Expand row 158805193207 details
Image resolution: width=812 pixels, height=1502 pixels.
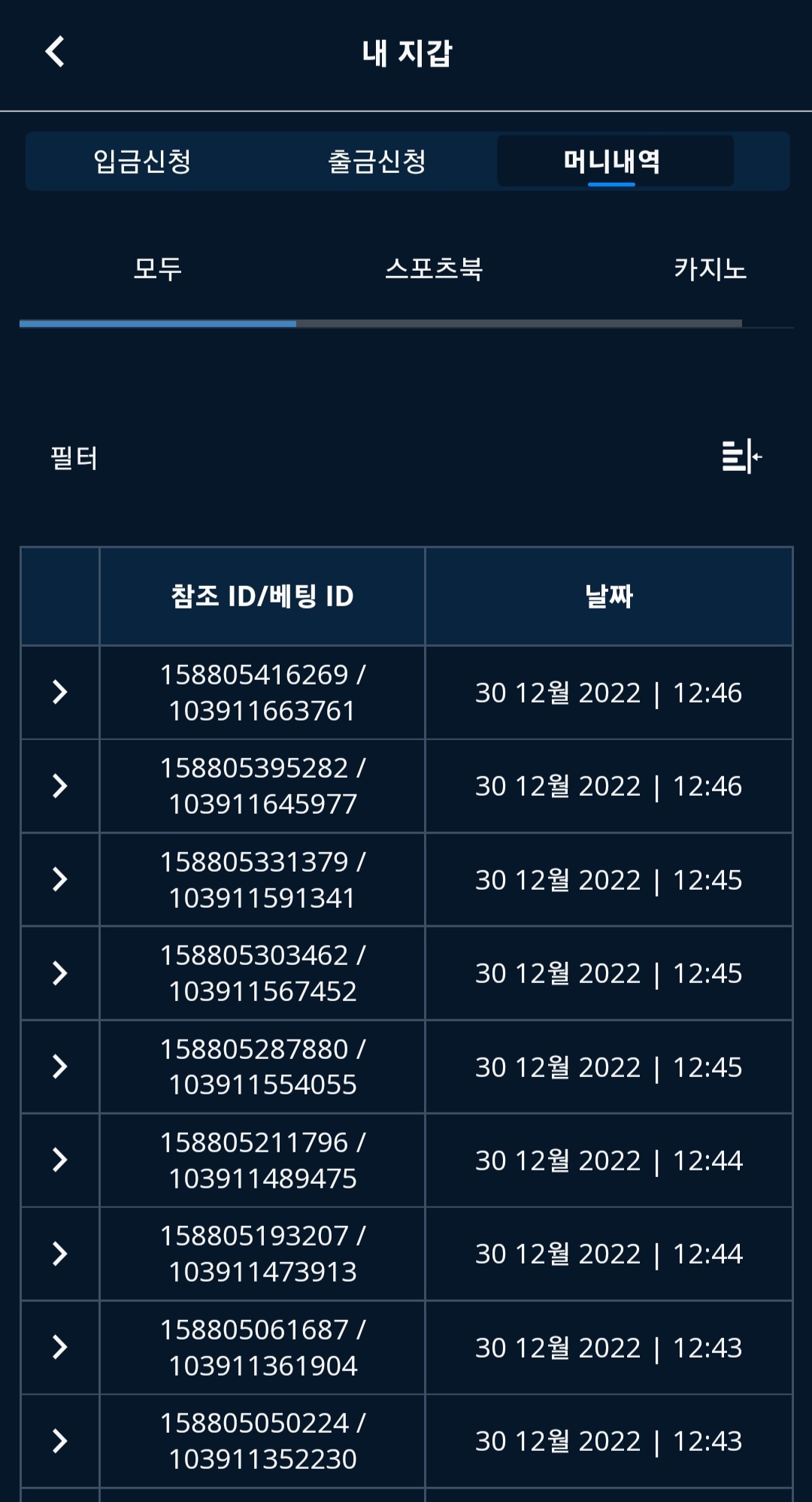click(x=60, y=1254)
